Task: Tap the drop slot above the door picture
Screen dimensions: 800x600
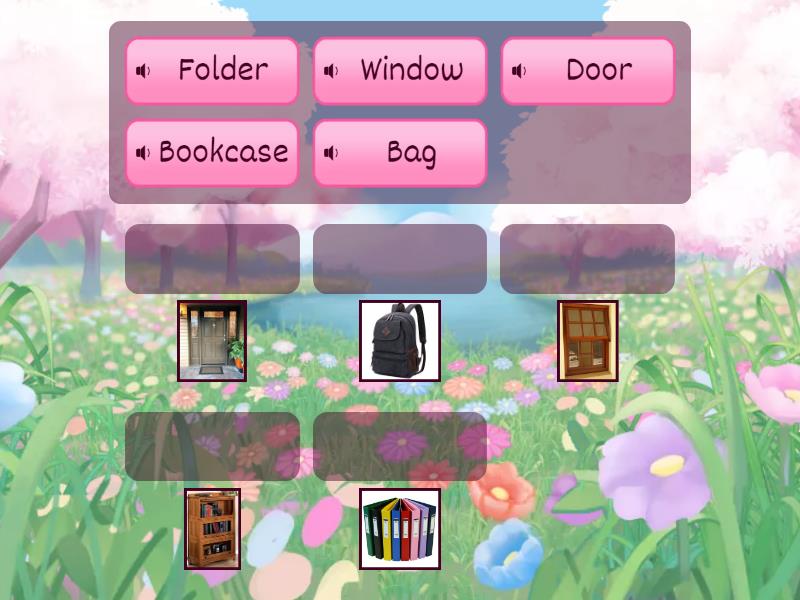Action: pos(212,259)
